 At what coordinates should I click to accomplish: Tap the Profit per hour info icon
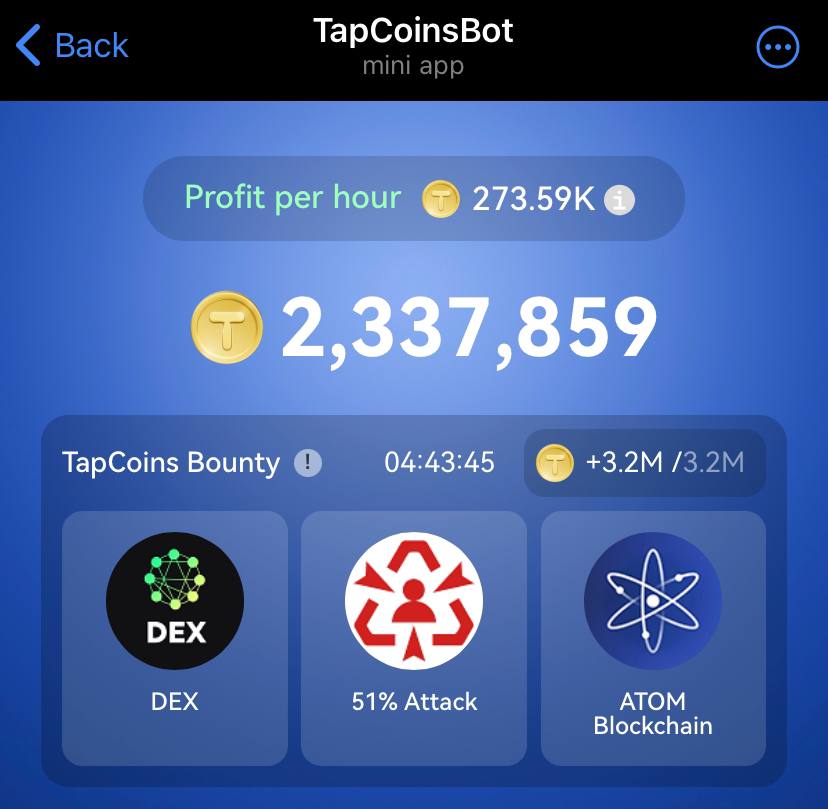[620, 200]
